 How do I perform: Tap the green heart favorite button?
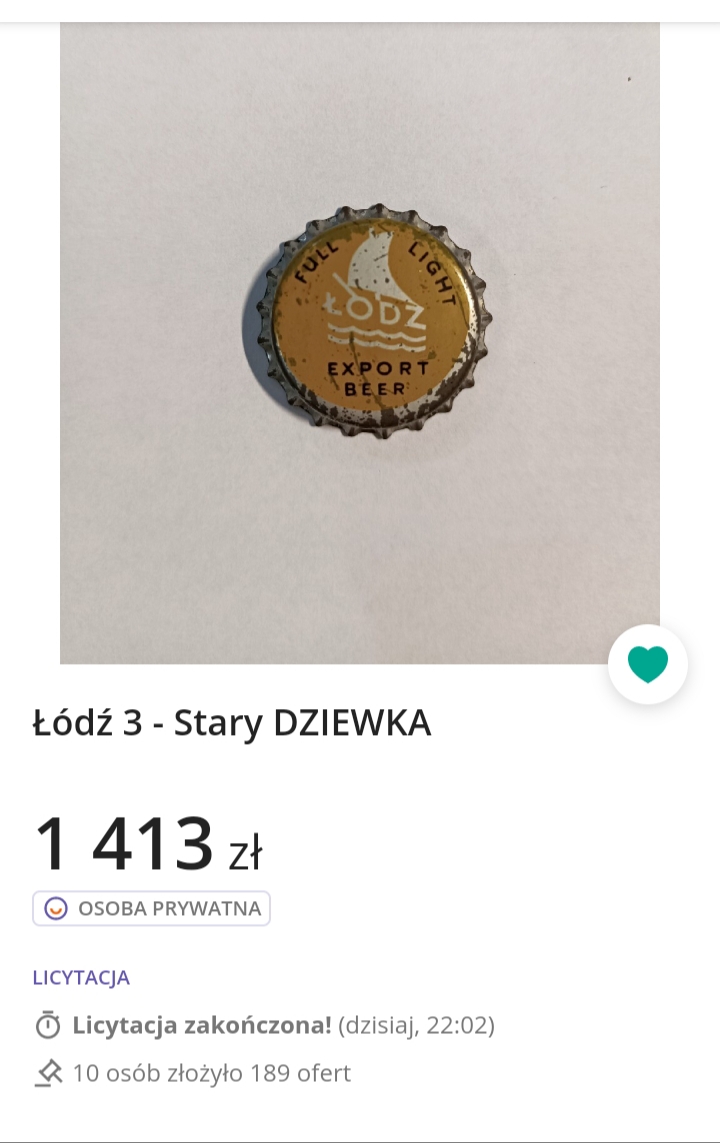[x=647, y=664]
